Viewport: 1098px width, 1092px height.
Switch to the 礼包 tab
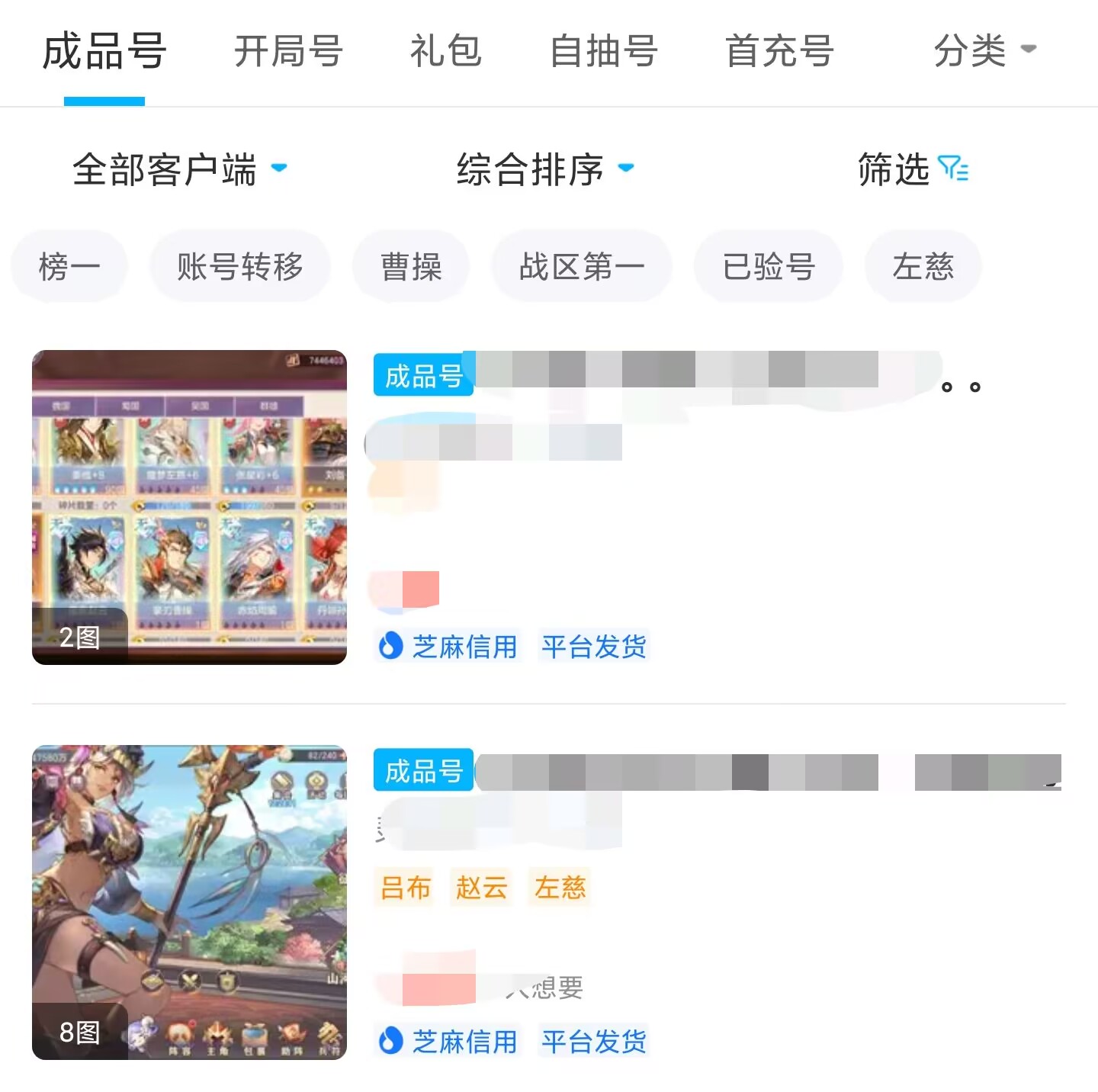tap(446, 52)
